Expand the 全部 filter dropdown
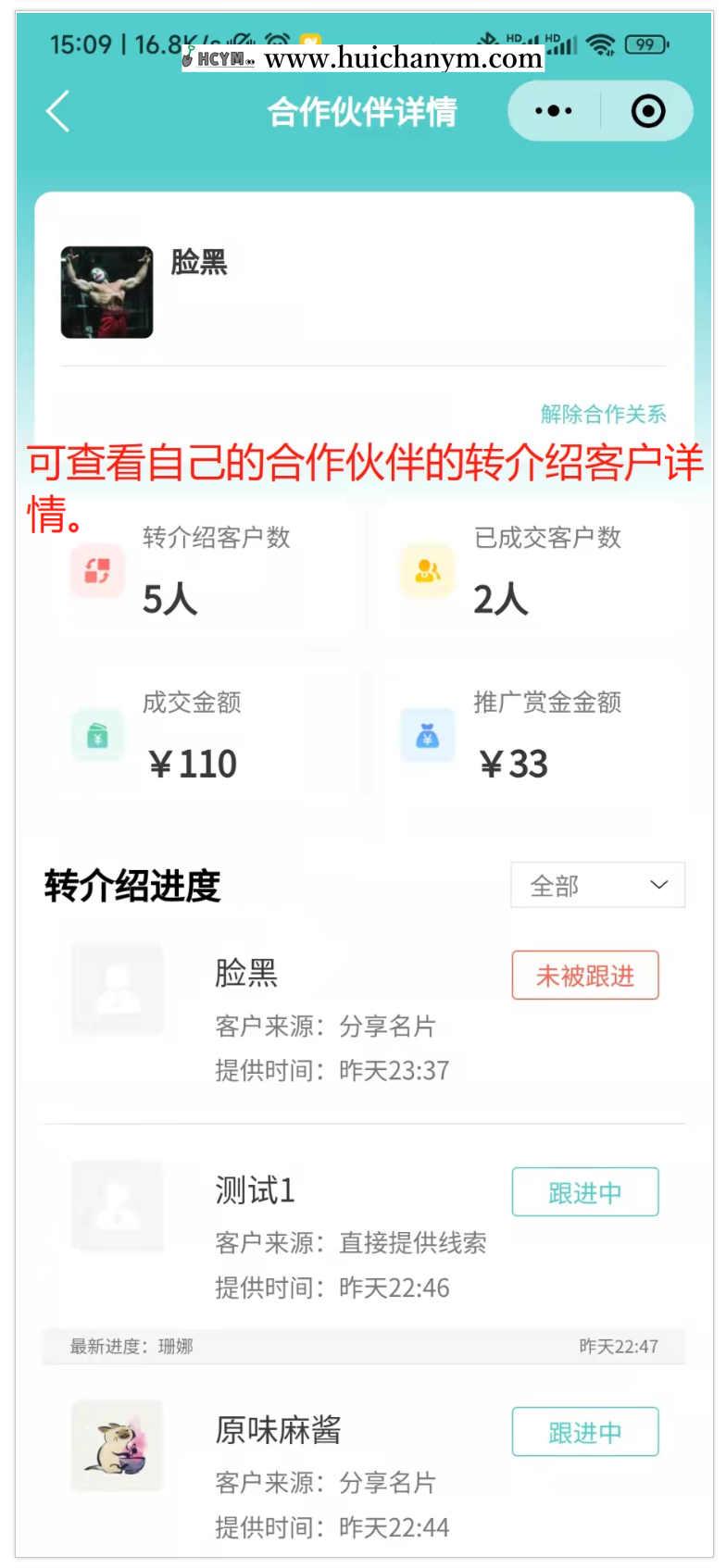726x1568 pixels. click(x=597, y=885)
